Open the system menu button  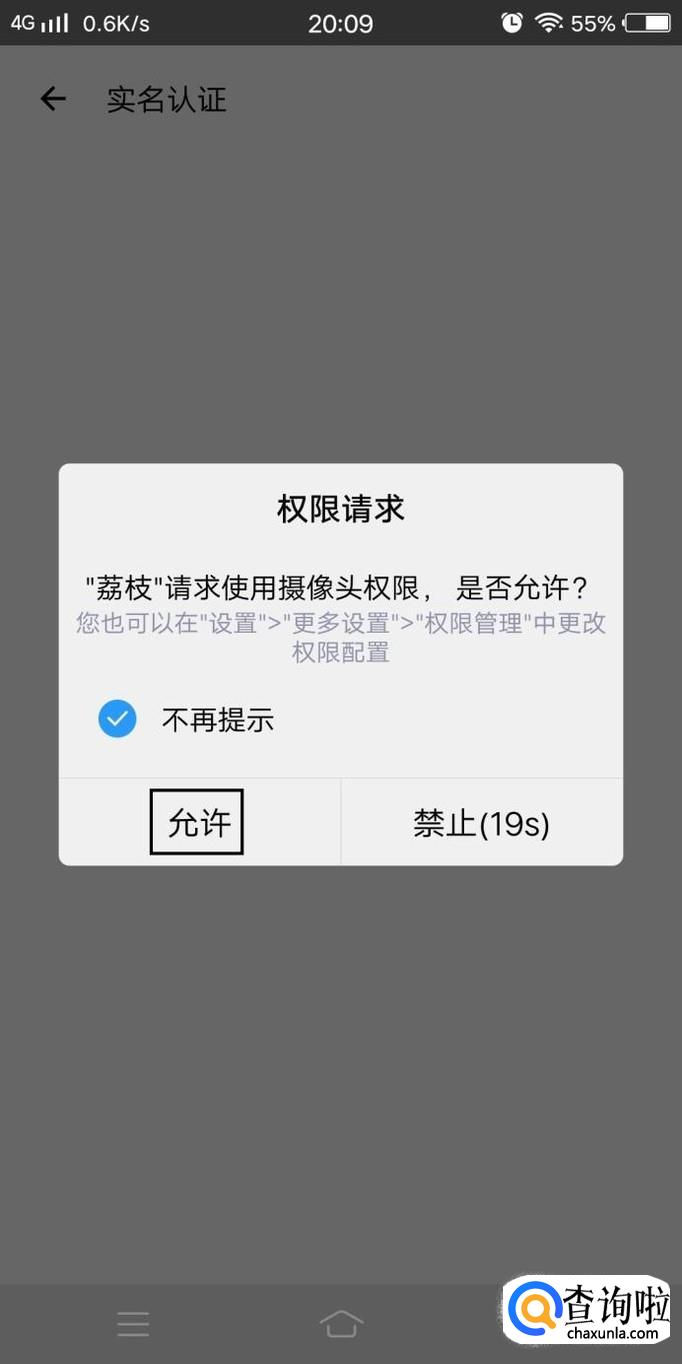133,1324
